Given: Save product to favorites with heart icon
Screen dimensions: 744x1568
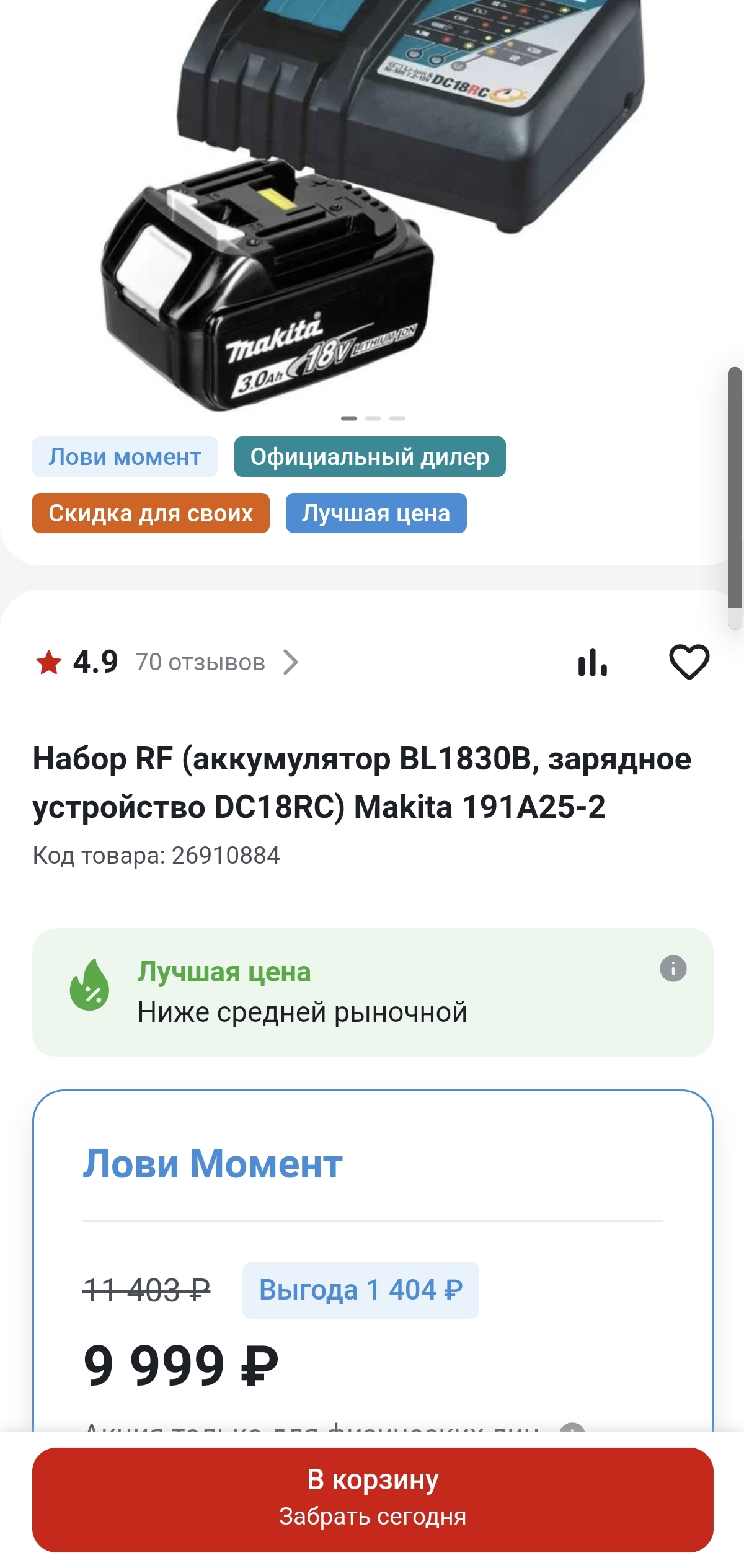Looking at the screenshot, I should coord(689,662).
